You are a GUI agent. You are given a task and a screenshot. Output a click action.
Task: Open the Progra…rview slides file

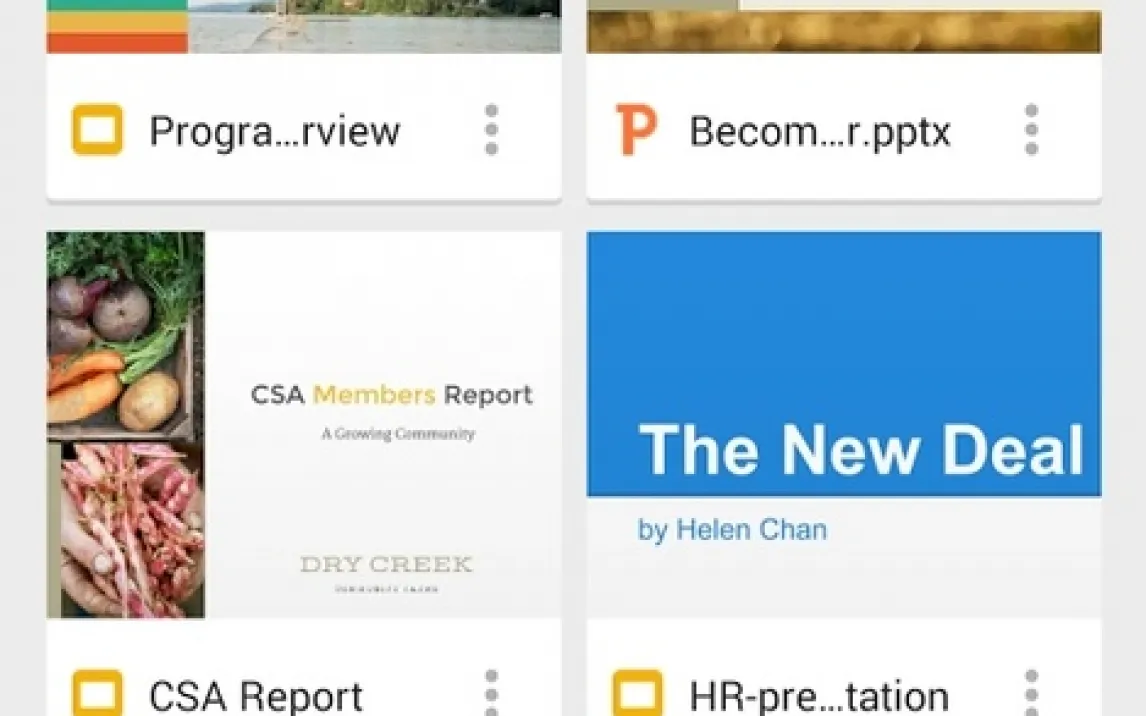tap(274, 131)
